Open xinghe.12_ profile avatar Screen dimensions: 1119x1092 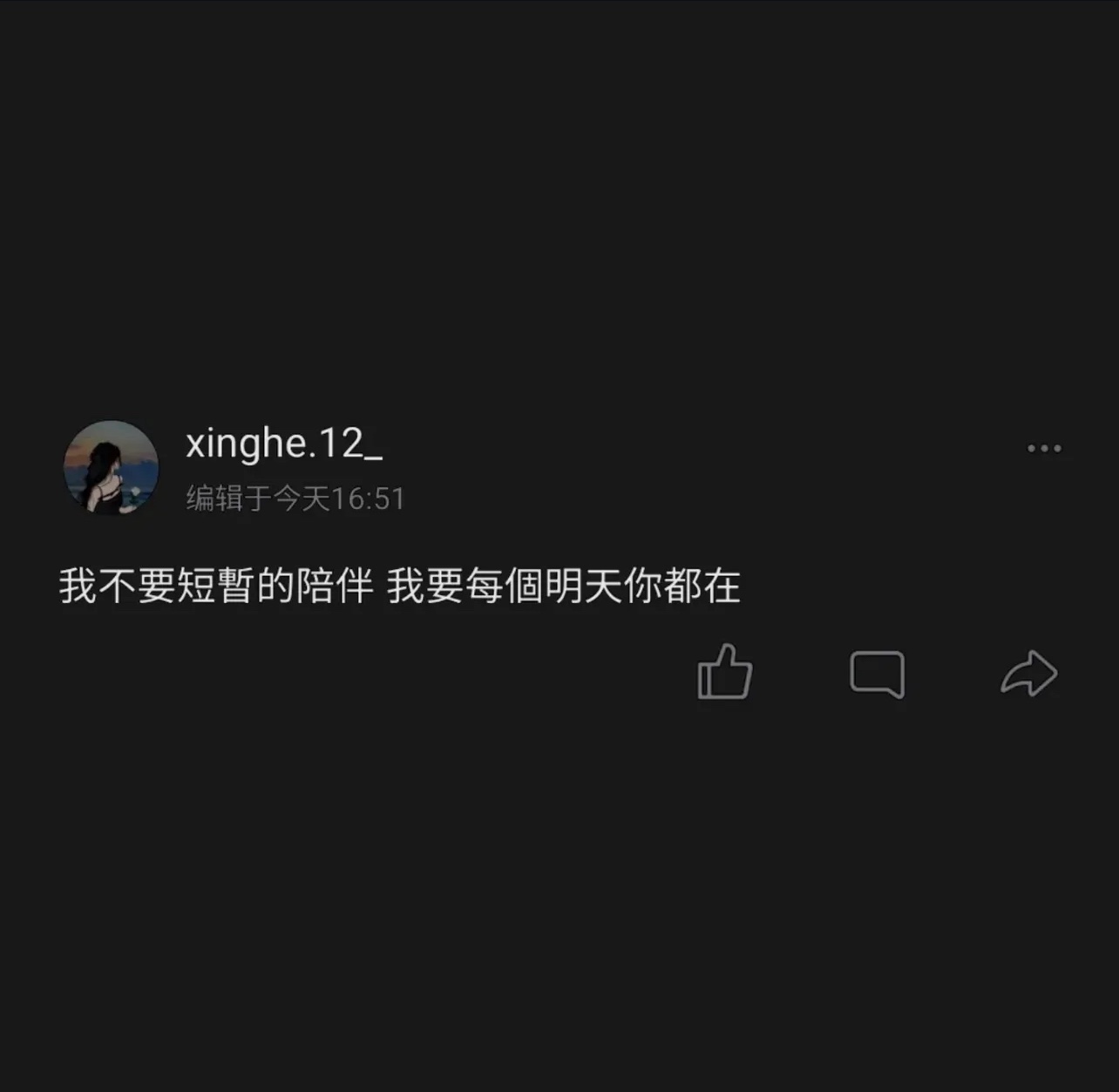point(112,468)
